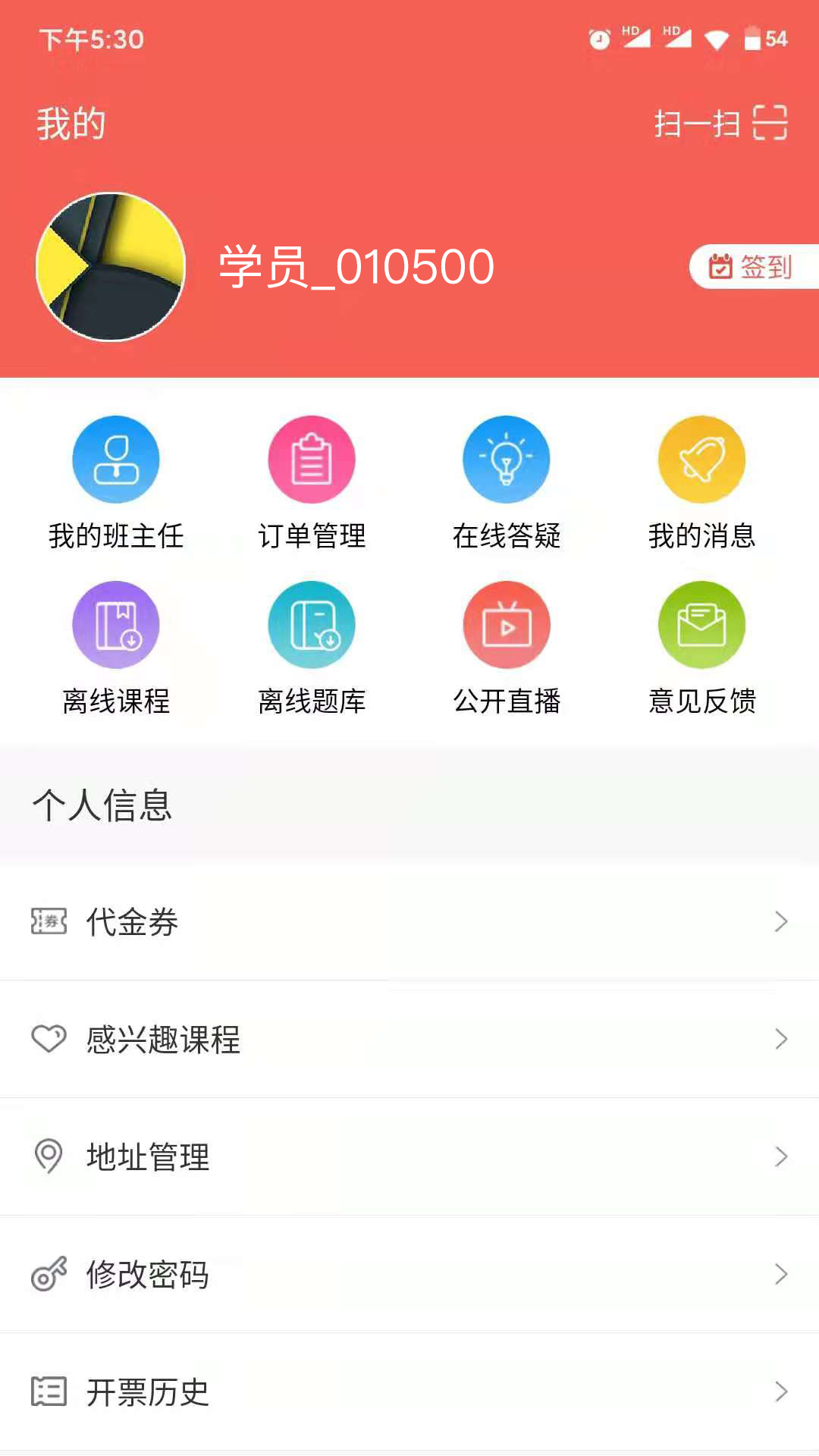The width and height of the screenshot is (819, 1456).
Task: Expand the 感兴趣课程 interested courses row
Action: click(781, 1039)
